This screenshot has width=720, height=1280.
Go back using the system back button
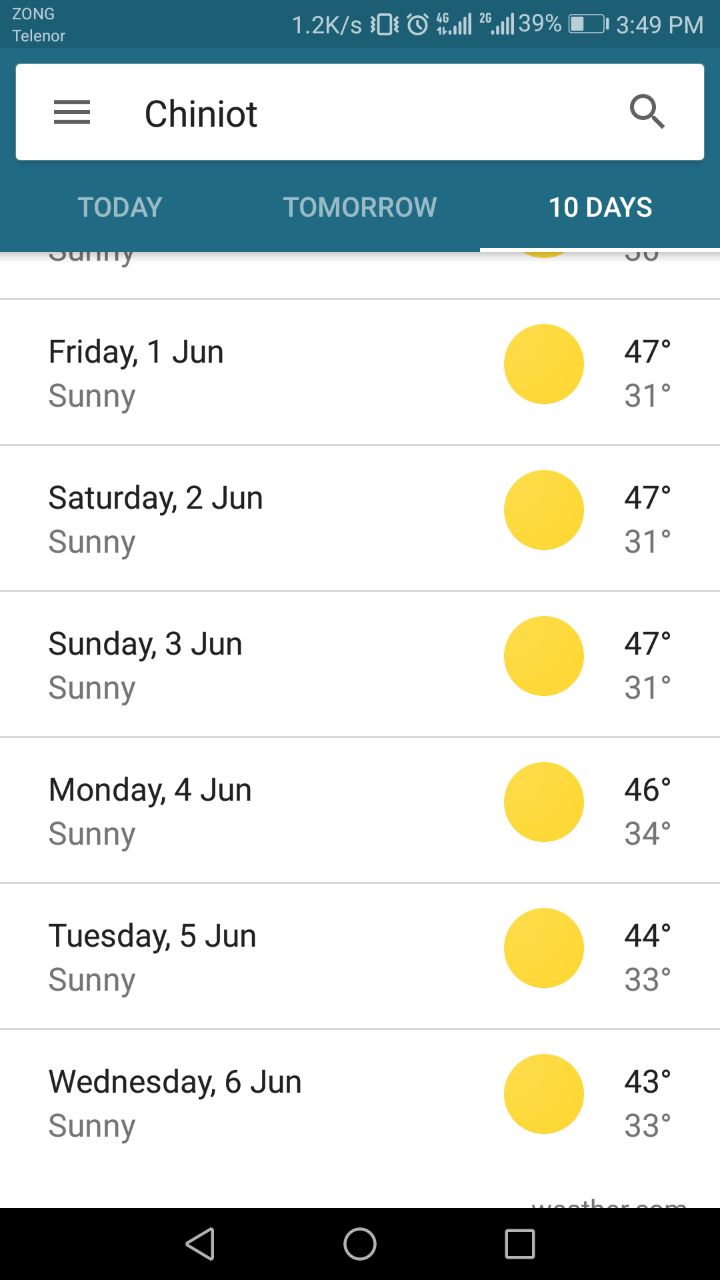tap(200, 1244)
